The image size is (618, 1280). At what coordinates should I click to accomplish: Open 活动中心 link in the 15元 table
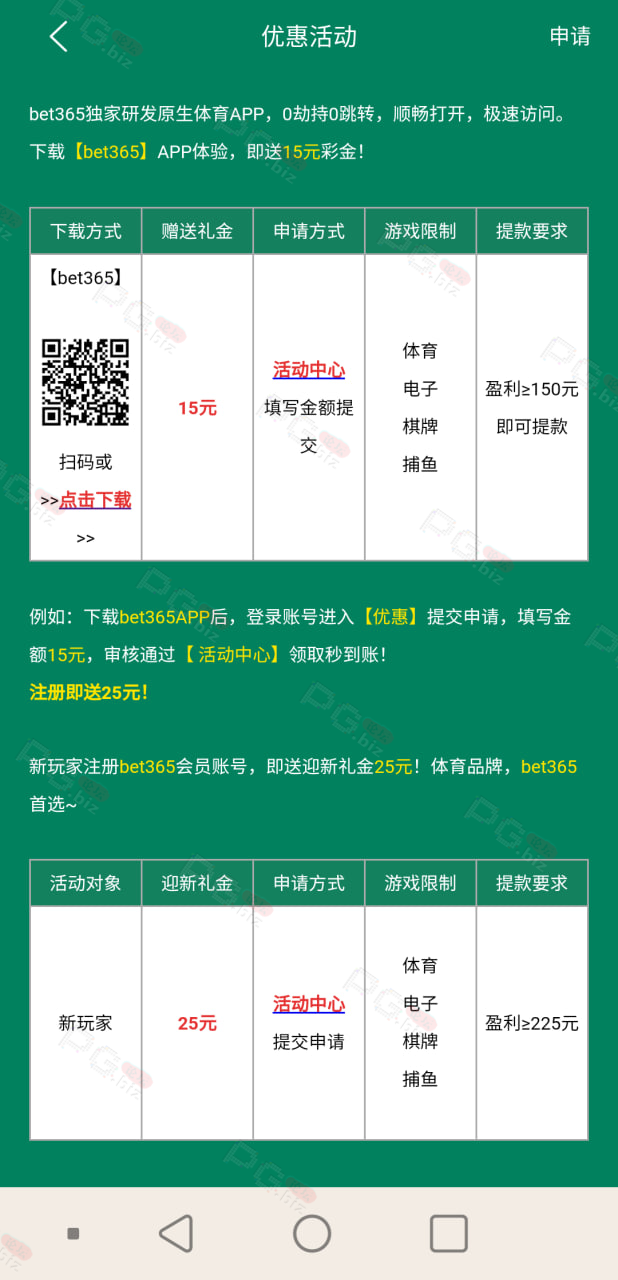coord(309,370)
